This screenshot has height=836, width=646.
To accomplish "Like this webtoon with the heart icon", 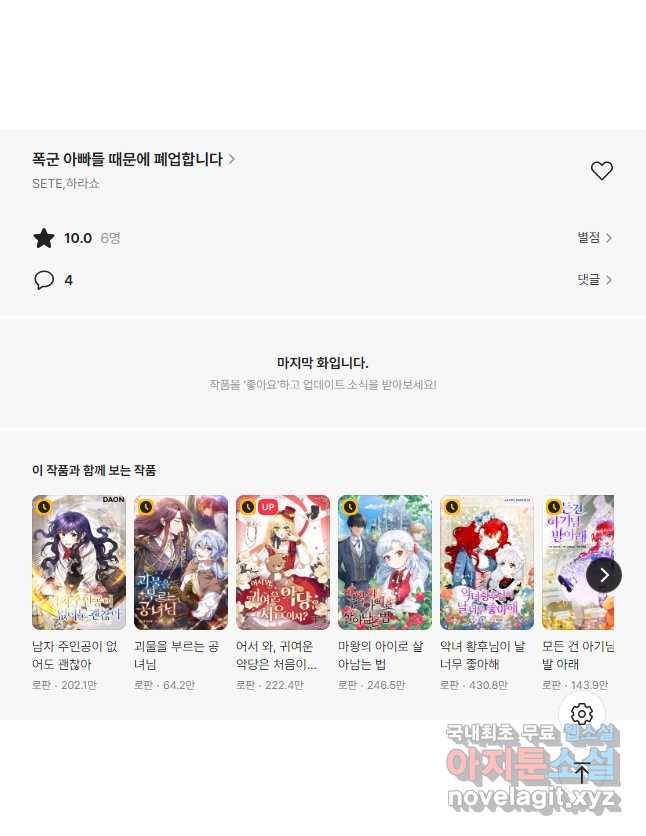I will (601, 171).
